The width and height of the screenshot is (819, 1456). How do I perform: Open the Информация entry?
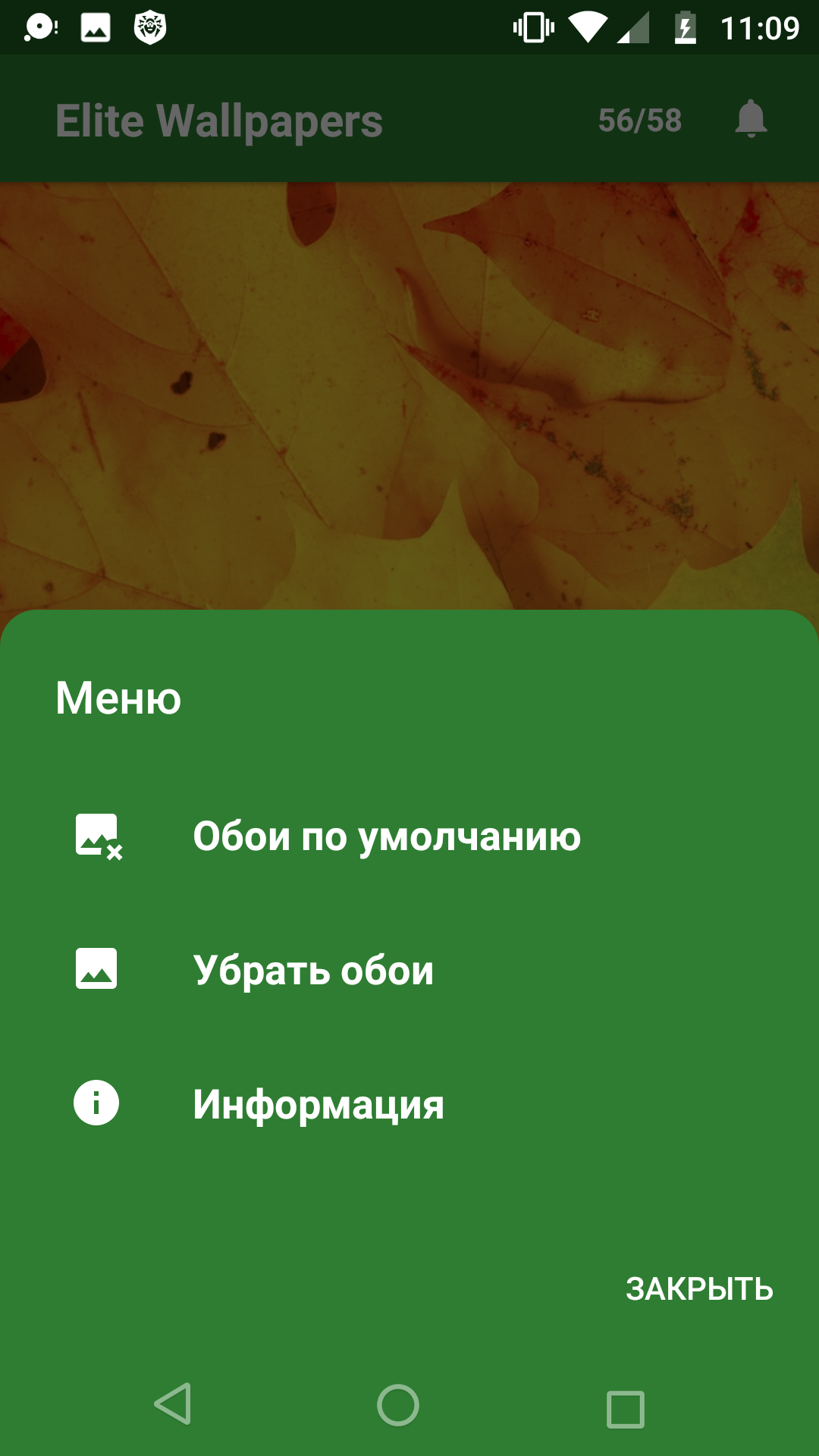pyautogui.click(x=409, y=1103)
